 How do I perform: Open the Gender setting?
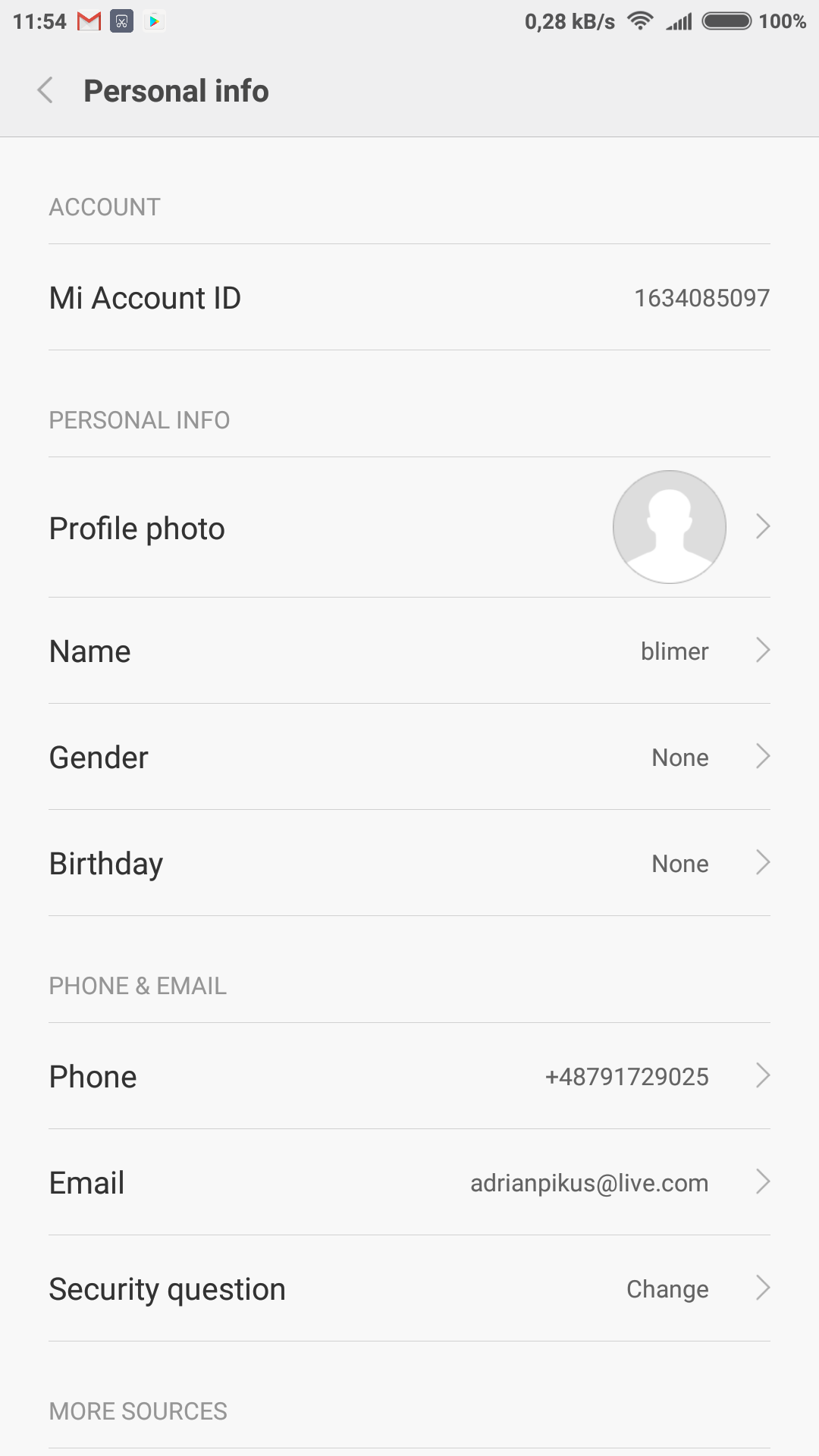click(x=409, y=757)
